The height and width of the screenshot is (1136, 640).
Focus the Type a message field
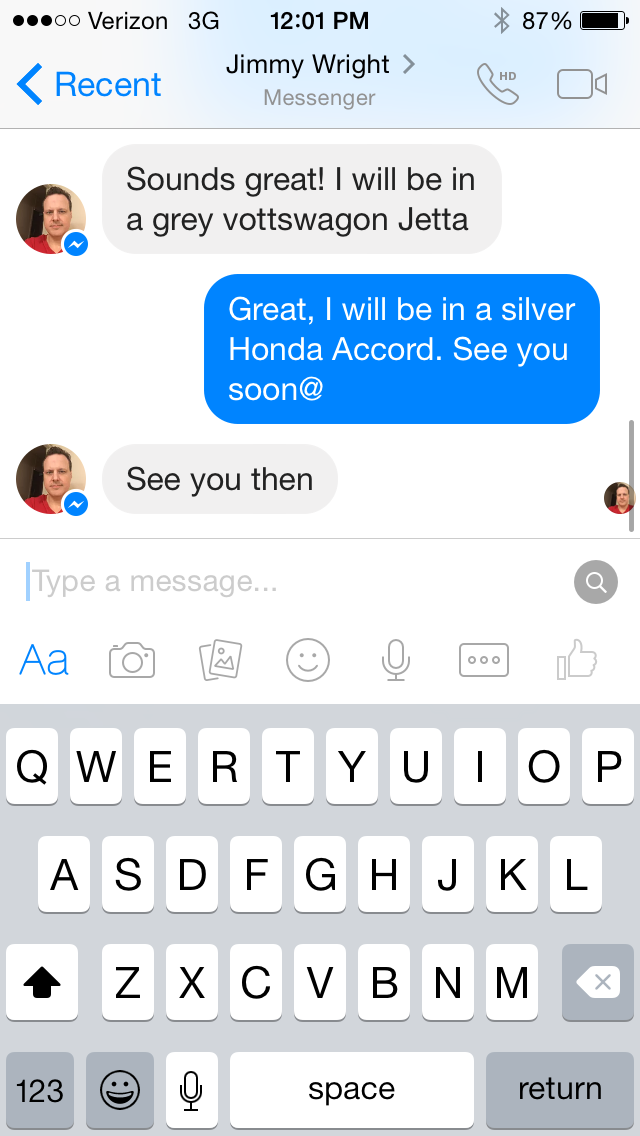(x=290, y=581)
